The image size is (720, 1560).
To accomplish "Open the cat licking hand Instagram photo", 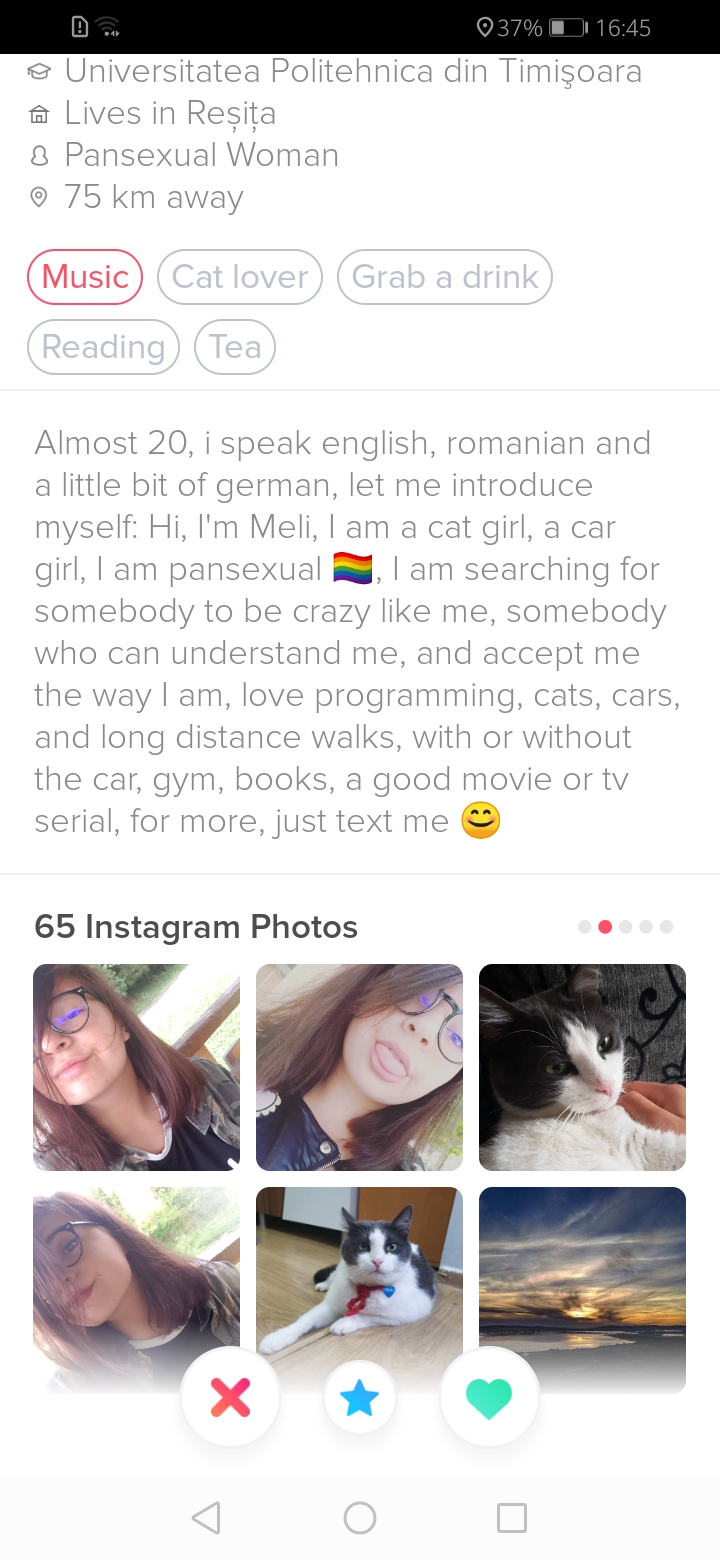I will [x=582, y=1067].
